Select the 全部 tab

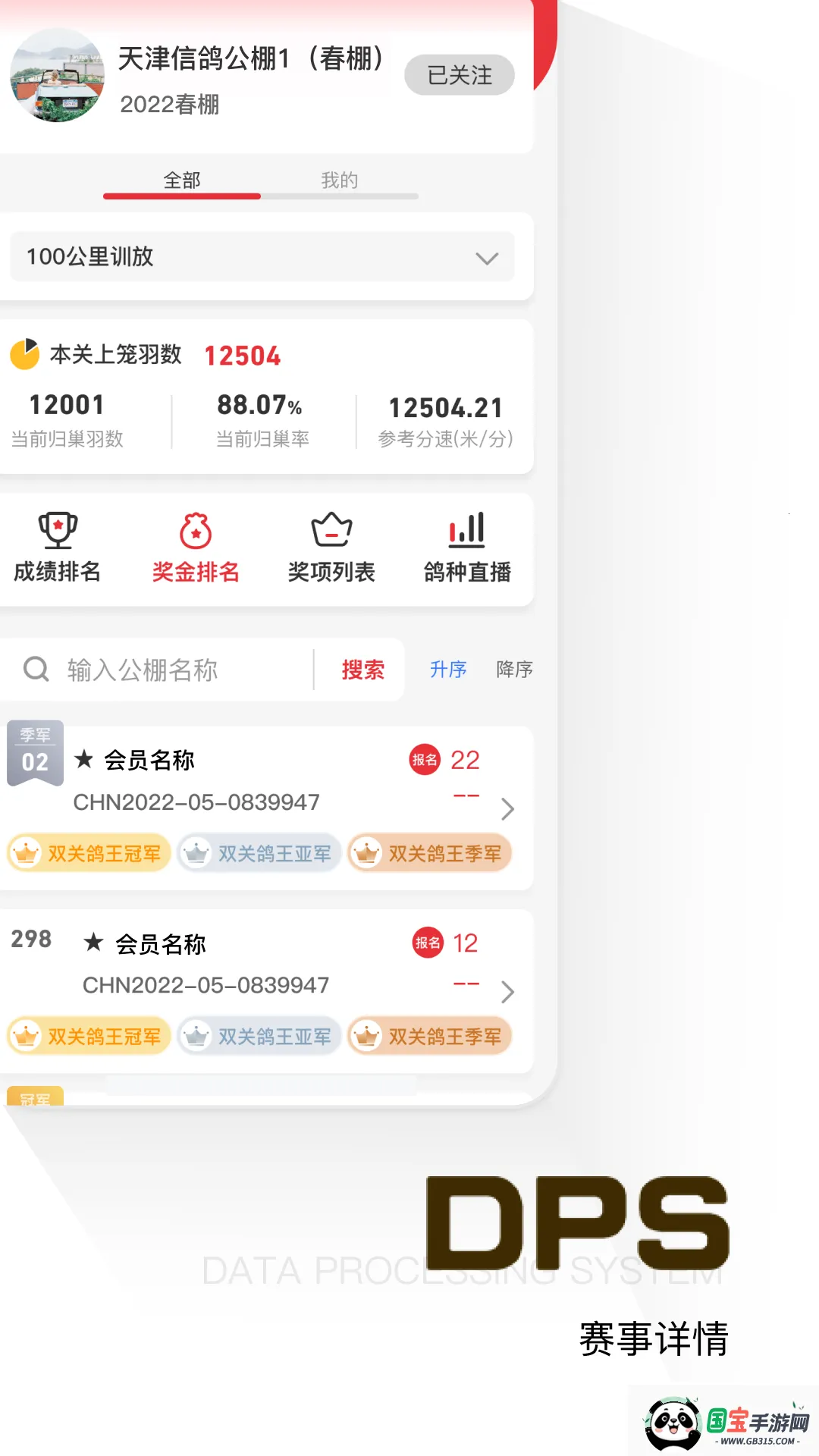point(180,180)
